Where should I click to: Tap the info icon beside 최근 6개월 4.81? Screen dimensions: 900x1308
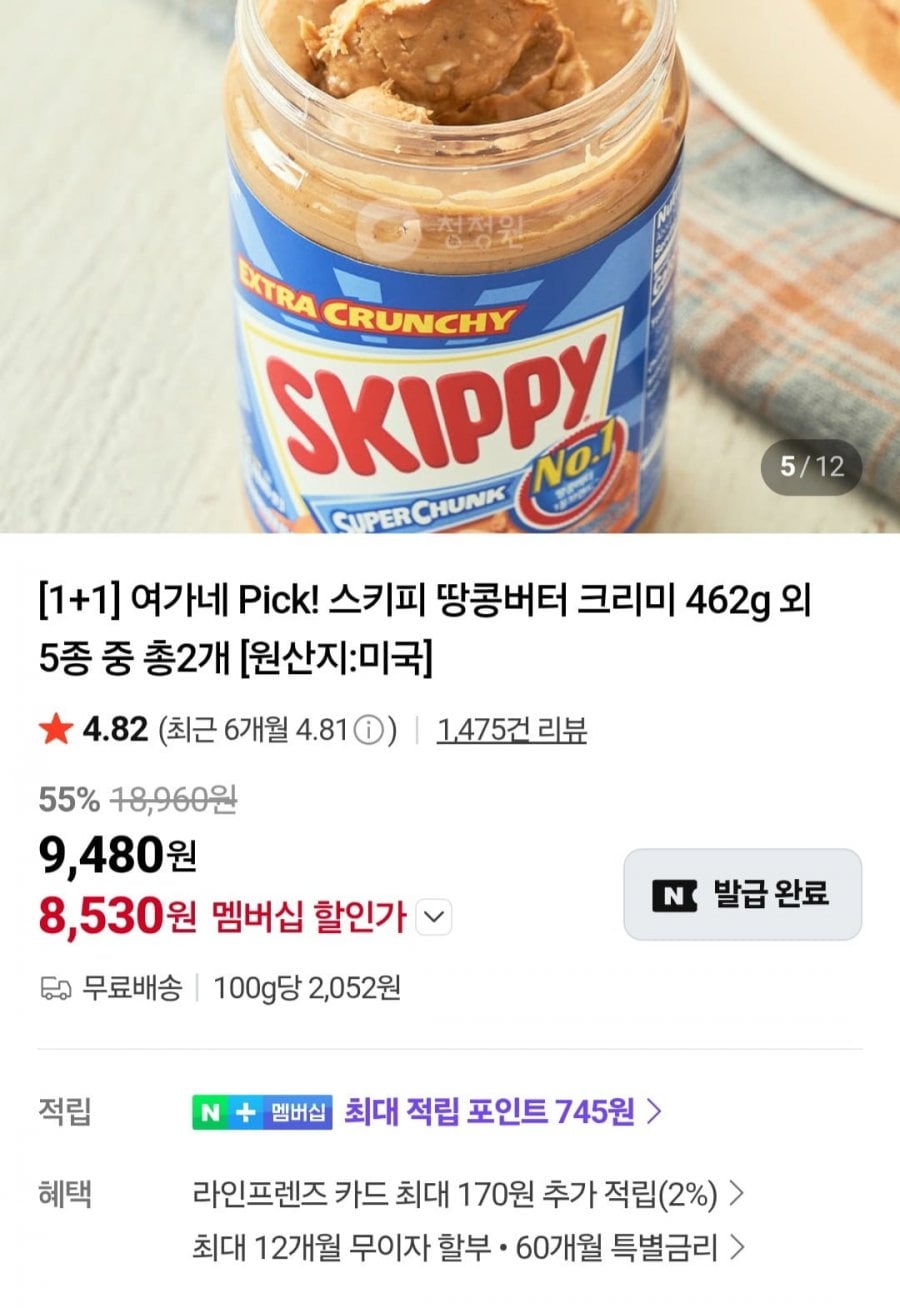(367, 732)
